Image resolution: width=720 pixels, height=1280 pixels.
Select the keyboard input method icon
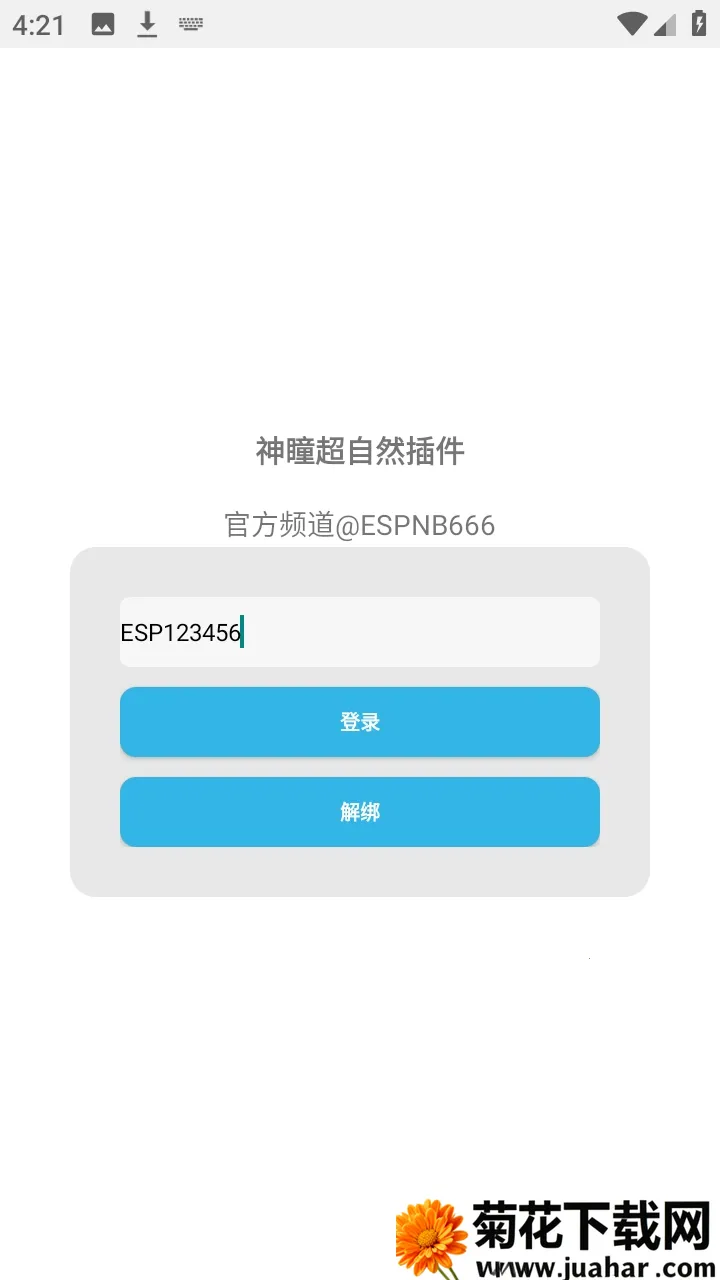coord(190,22)
